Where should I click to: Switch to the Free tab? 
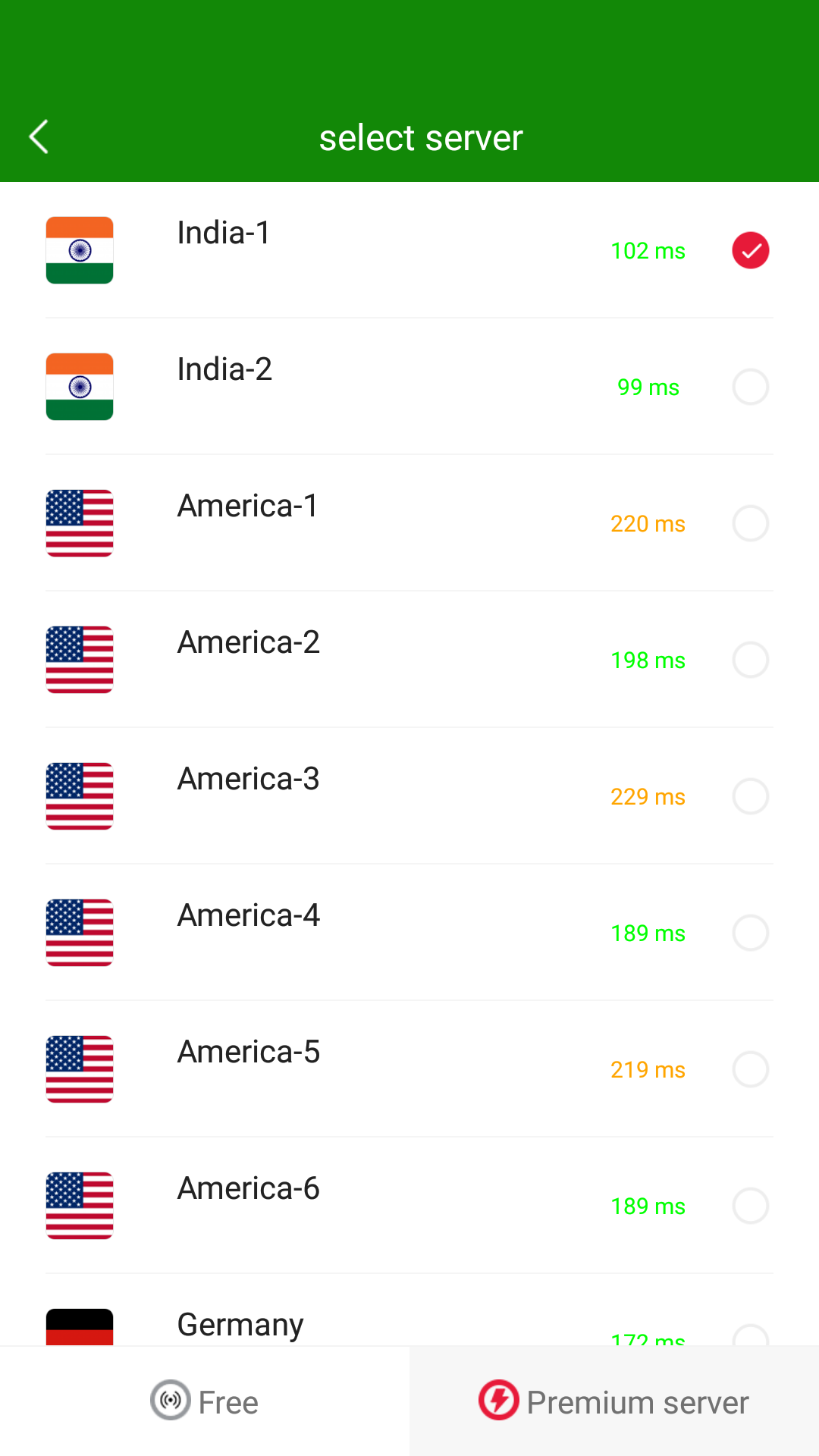click(205, 1401)
